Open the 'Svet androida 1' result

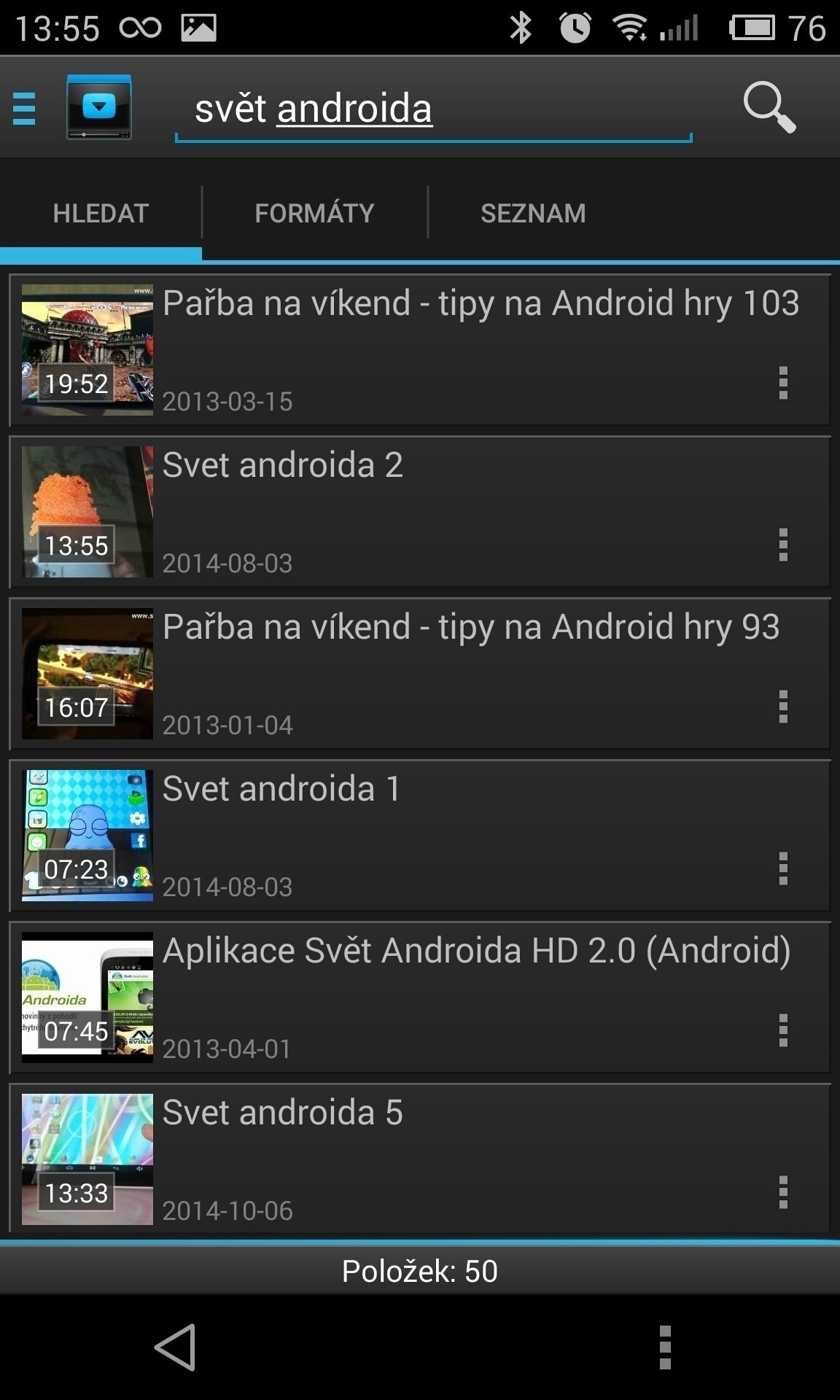(x=419, y=836)
